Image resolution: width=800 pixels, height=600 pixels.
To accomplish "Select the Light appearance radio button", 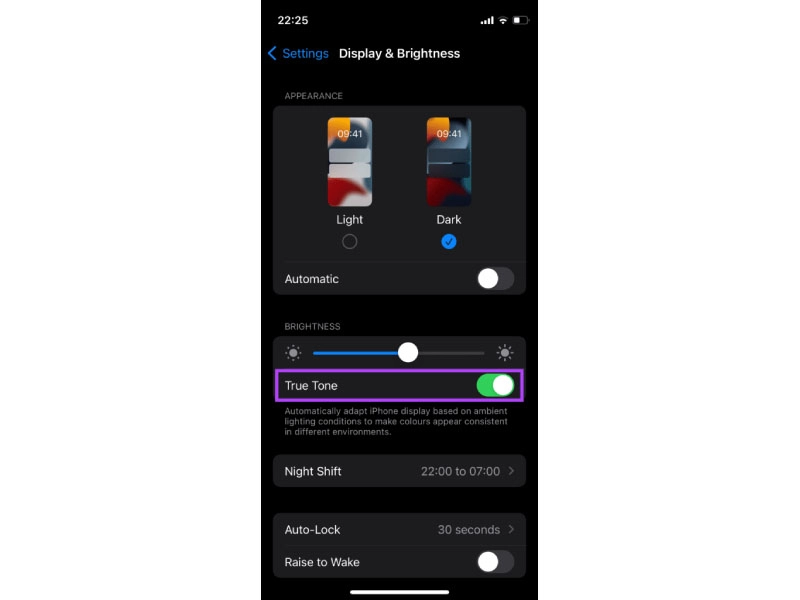I will tap(349, 241).
